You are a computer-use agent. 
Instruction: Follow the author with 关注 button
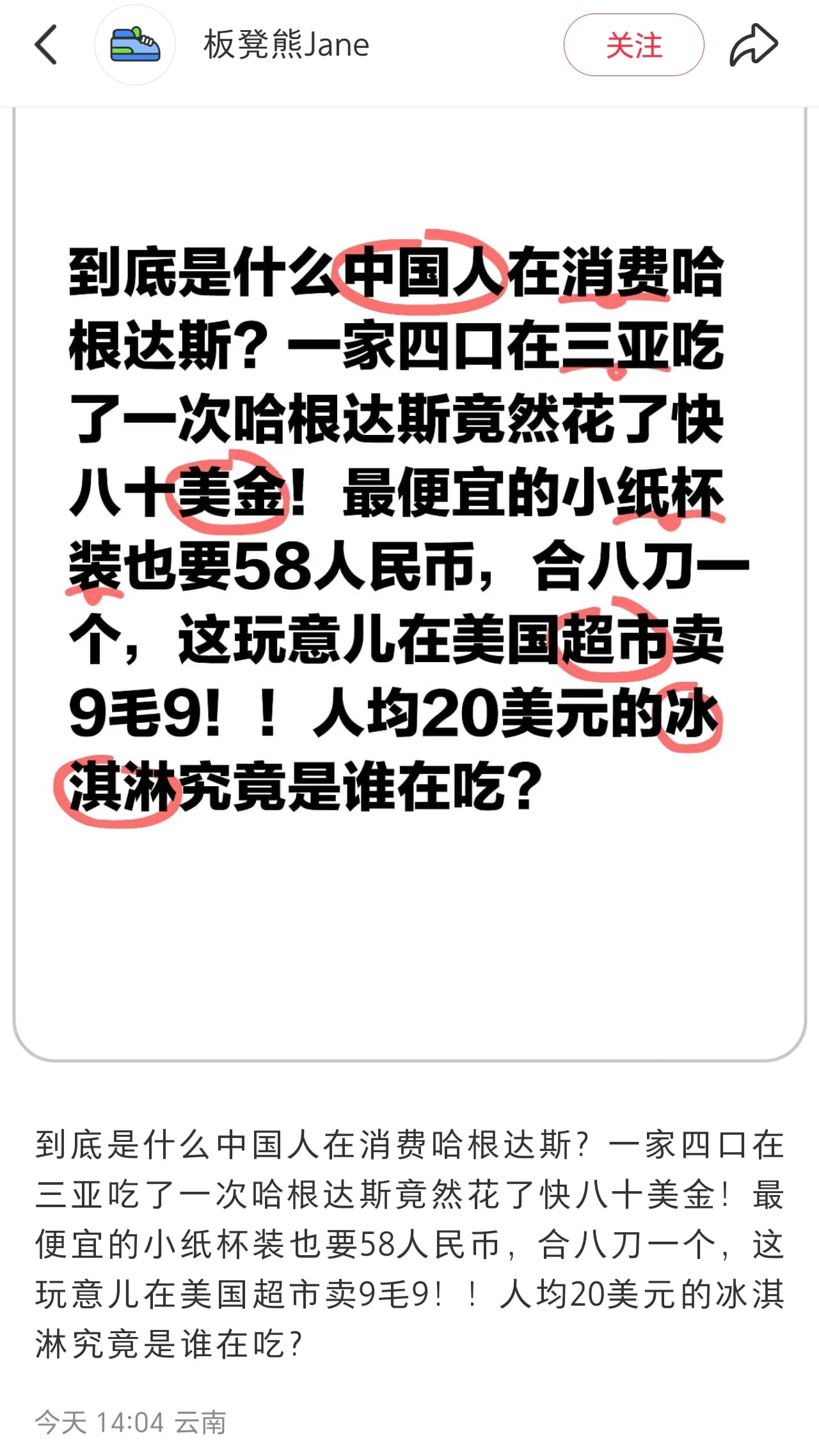pyautogui.click(x=633, y=45)
